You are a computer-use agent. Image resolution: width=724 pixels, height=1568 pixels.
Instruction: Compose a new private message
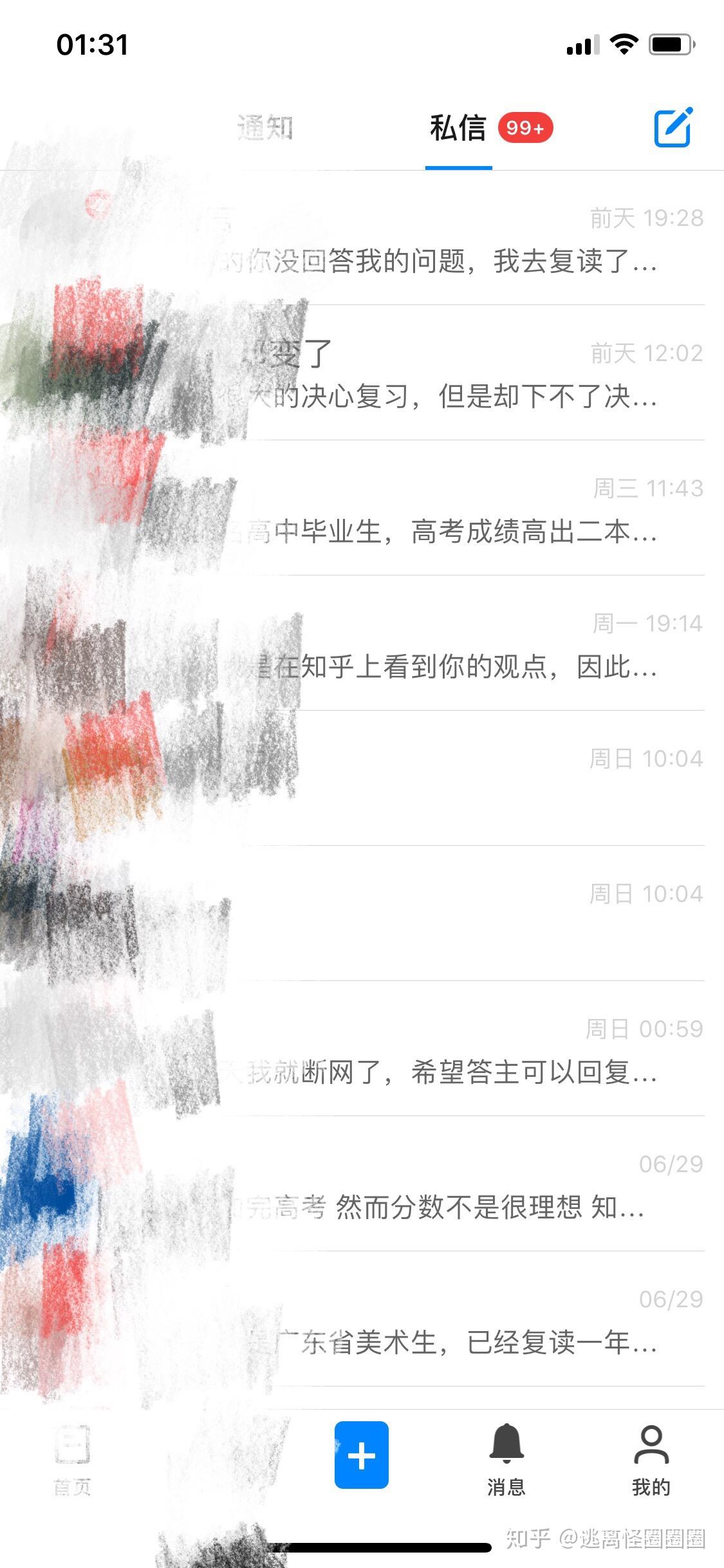673,127
